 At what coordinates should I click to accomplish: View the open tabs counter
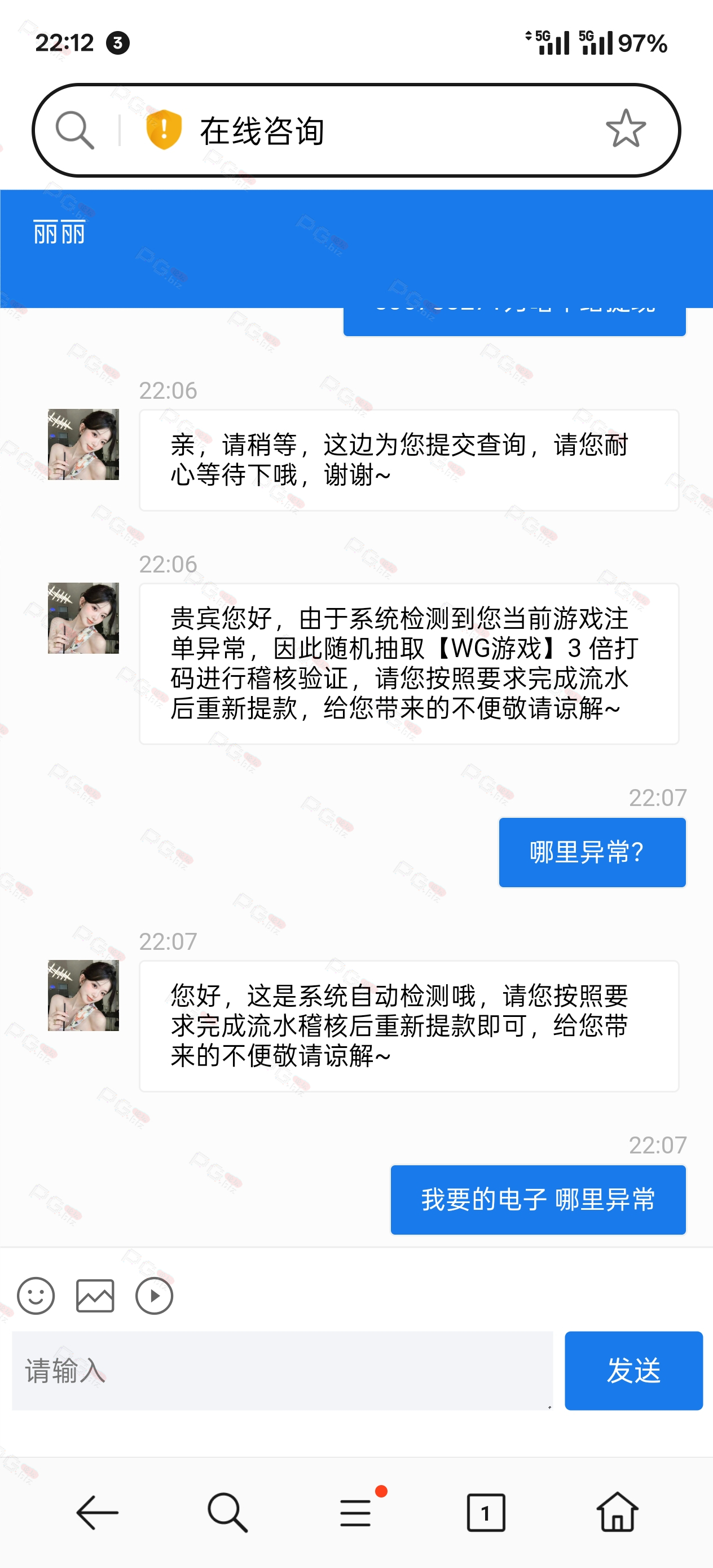[x=486, y=1513]
